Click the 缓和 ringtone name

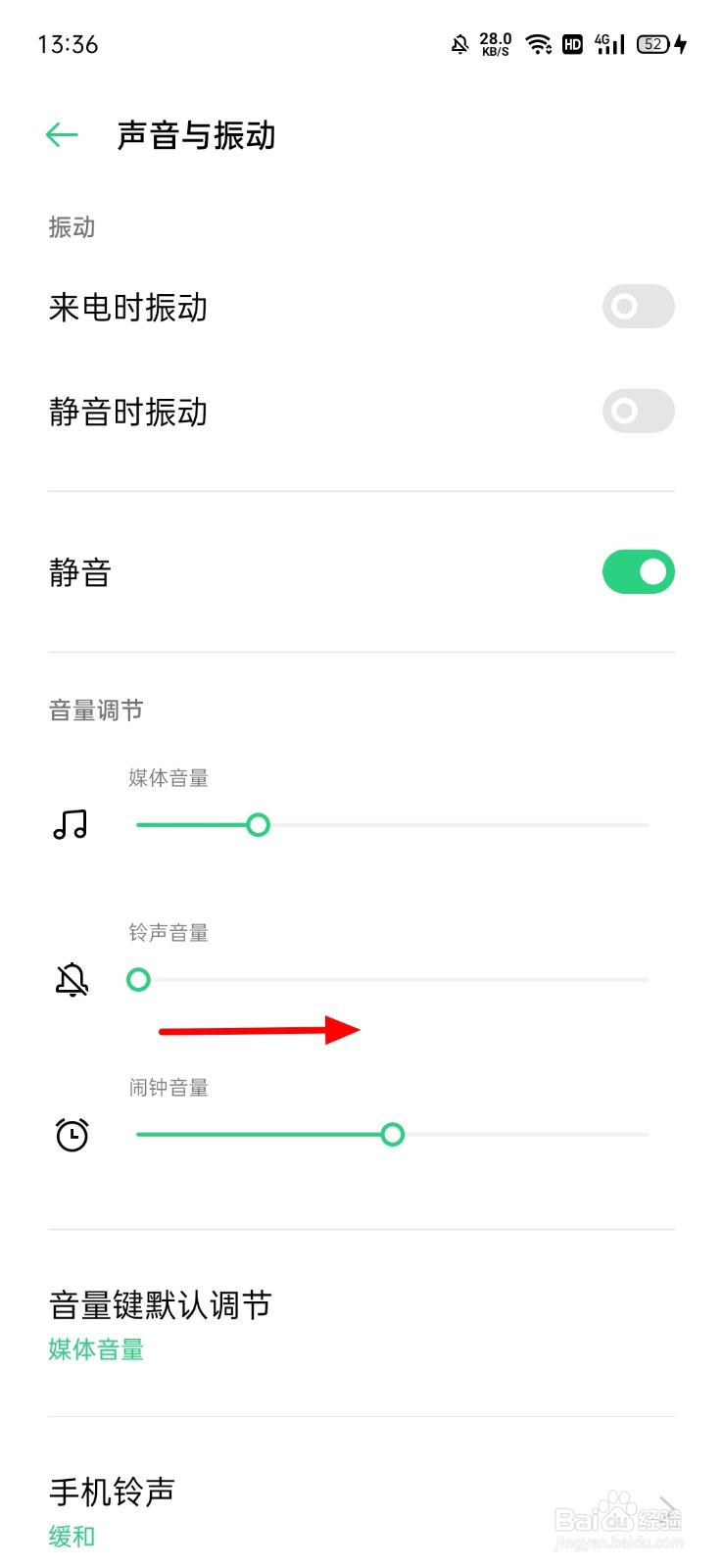(70, 1537)
